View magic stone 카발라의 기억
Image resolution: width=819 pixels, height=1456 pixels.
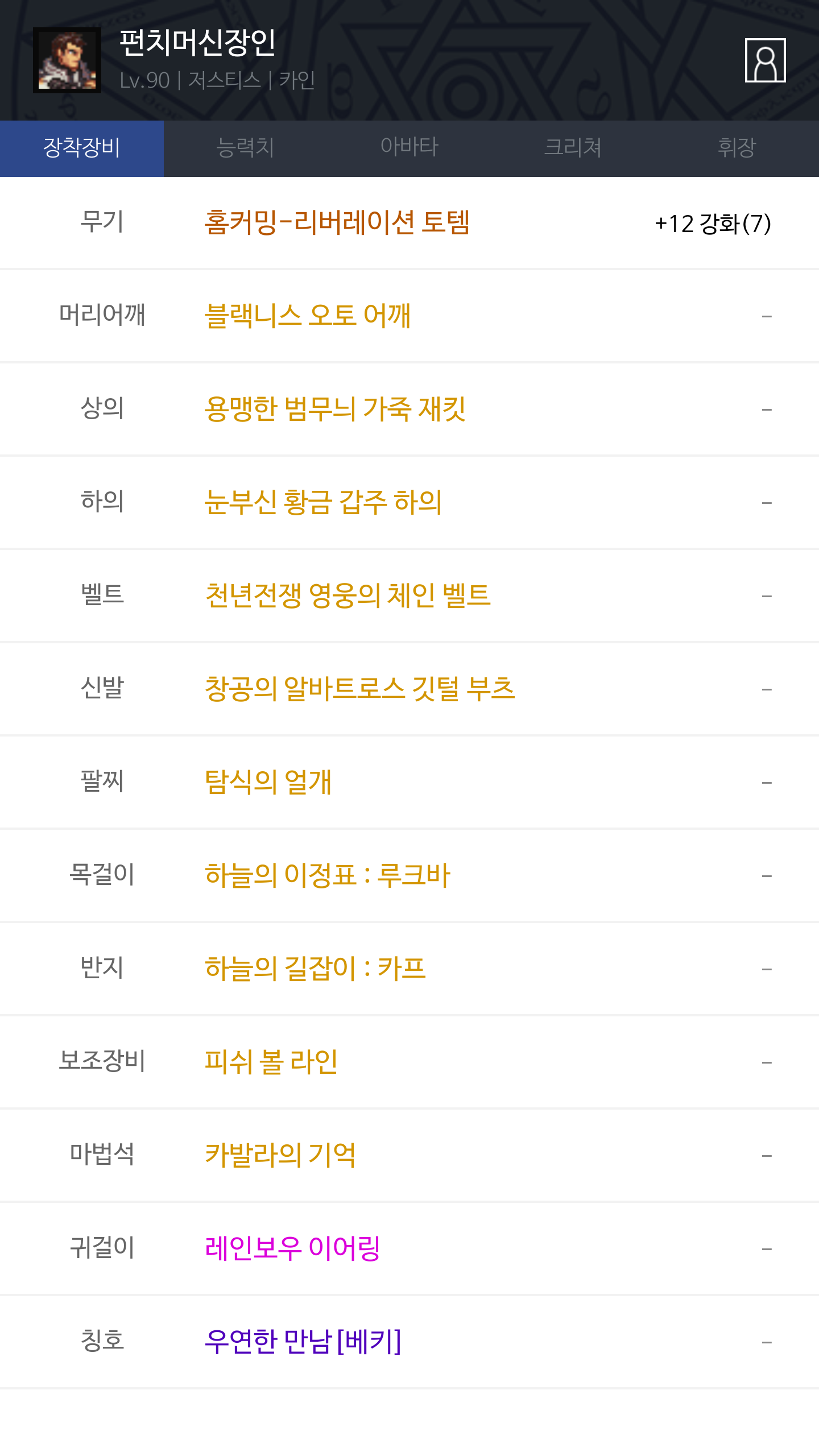click(409, 1155)
